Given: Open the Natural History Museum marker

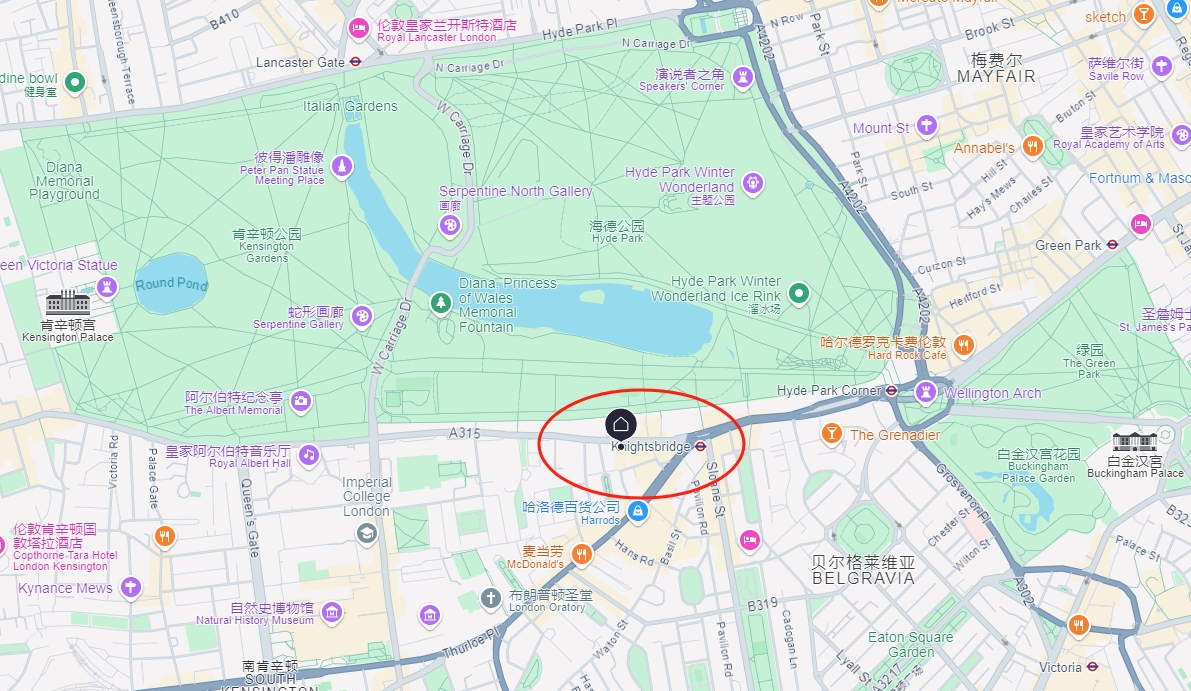Looking at the screenshot, I should coord(332,612).
